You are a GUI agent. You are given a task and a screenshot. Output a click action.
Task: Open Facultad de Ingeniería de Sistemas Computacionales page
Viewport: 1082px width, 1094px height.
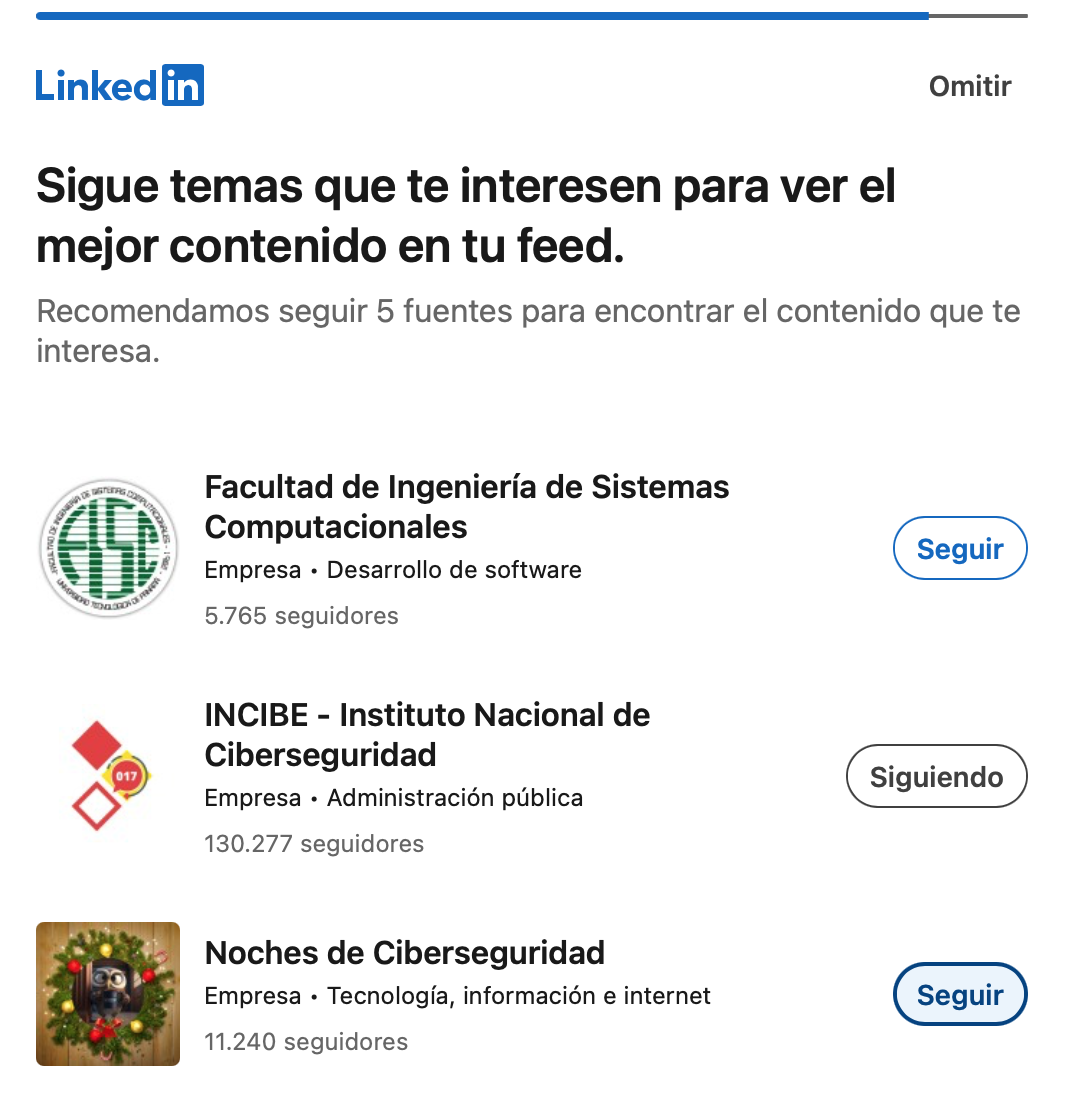[x=466, y=507]
